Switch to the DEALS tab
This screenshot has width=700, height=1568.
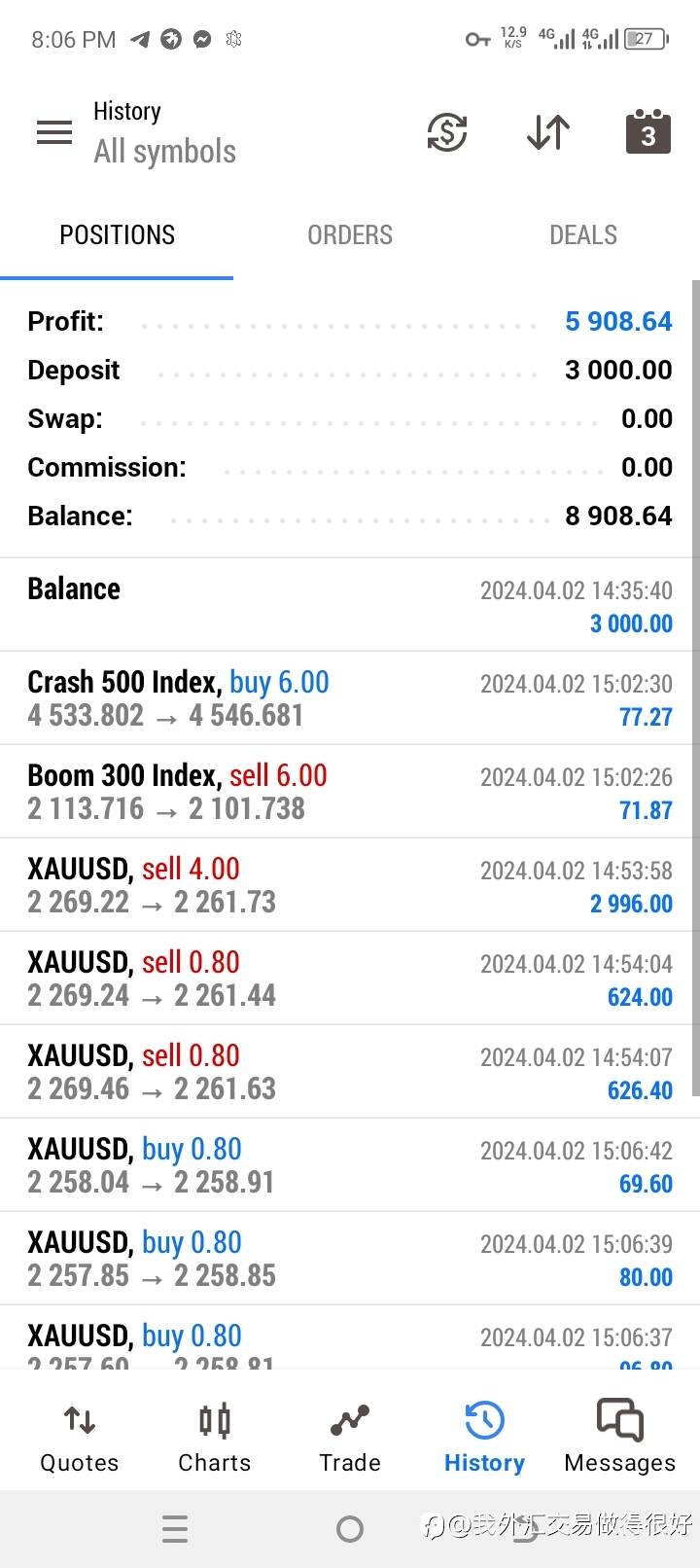coord(583,235)
